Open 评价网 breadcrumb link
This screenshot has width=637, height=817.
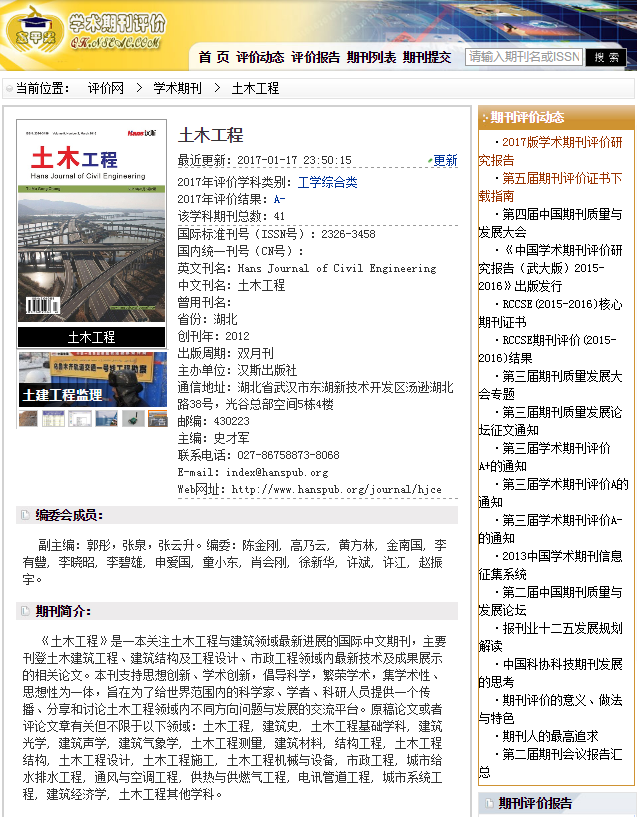[x=105, y=89]
